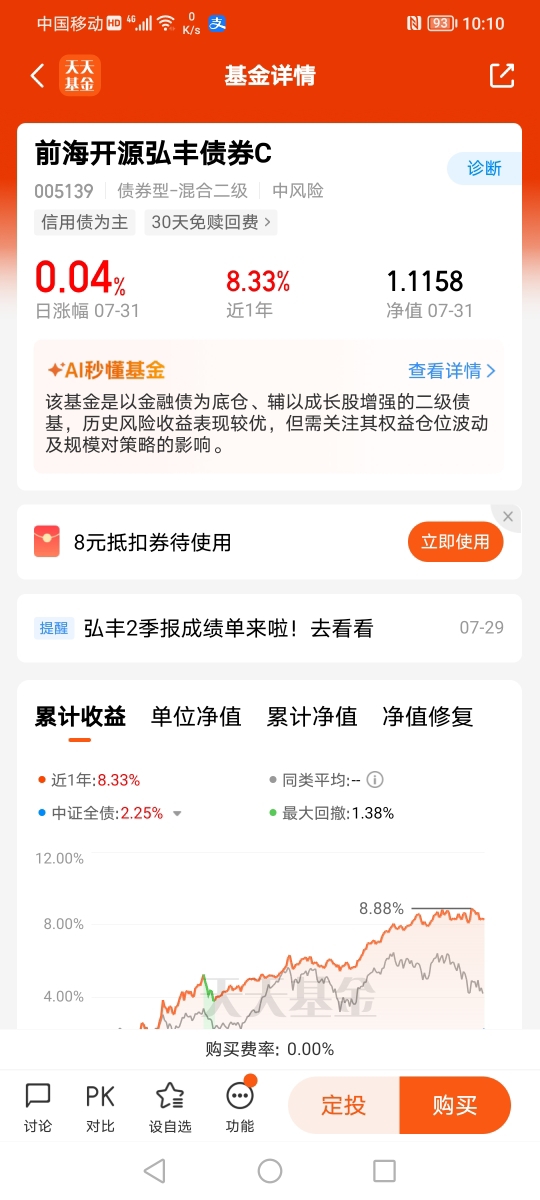Image resolution: width=540 pixels, height=1200 pixels.
Task: Tap 购买 to buy this fund
Action: click(455, 1105)
